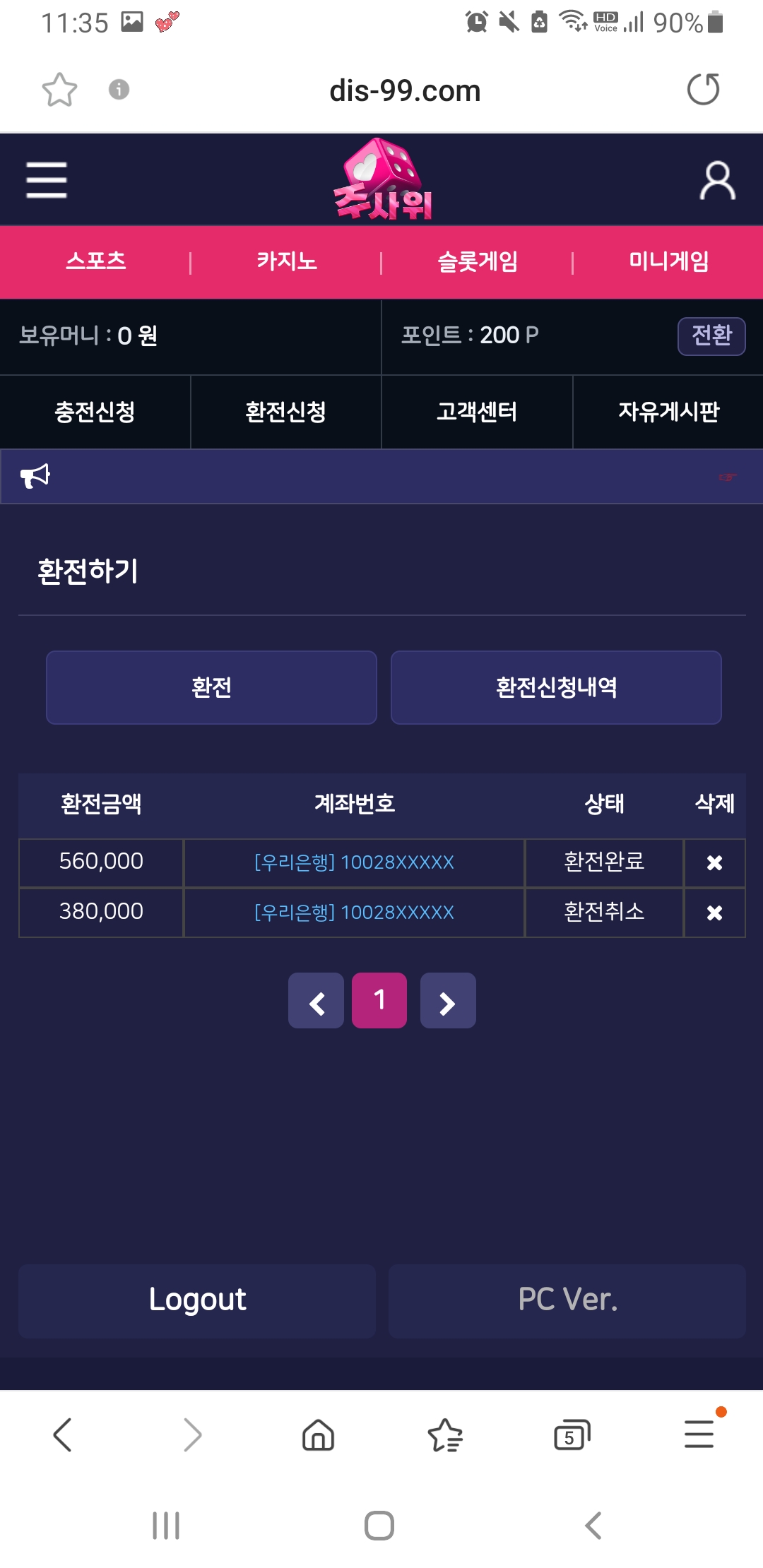The image size is (763, 1568).
Task: Open the user profile icon
Action: pos(717,182)
